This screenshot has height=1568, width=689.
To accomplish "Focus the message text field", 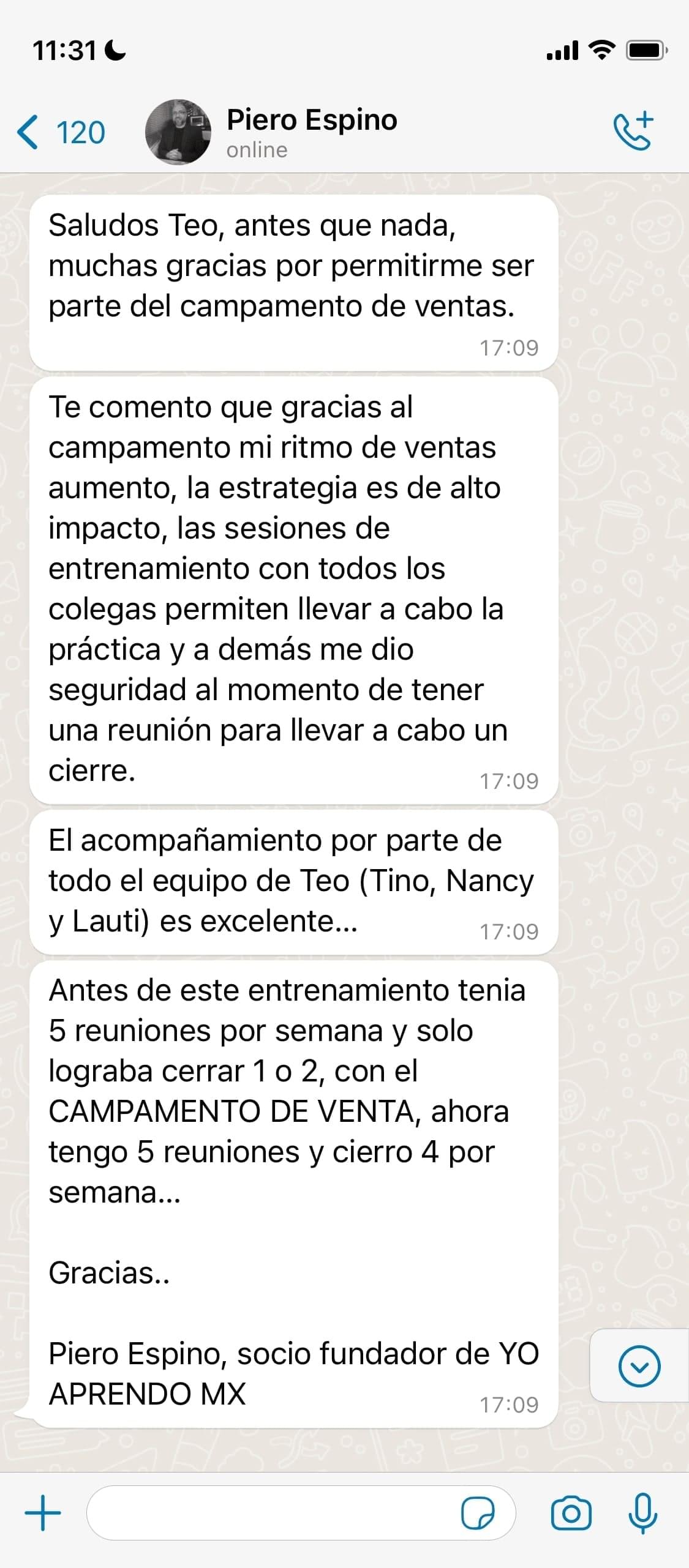I will (x=269, y=1513).
